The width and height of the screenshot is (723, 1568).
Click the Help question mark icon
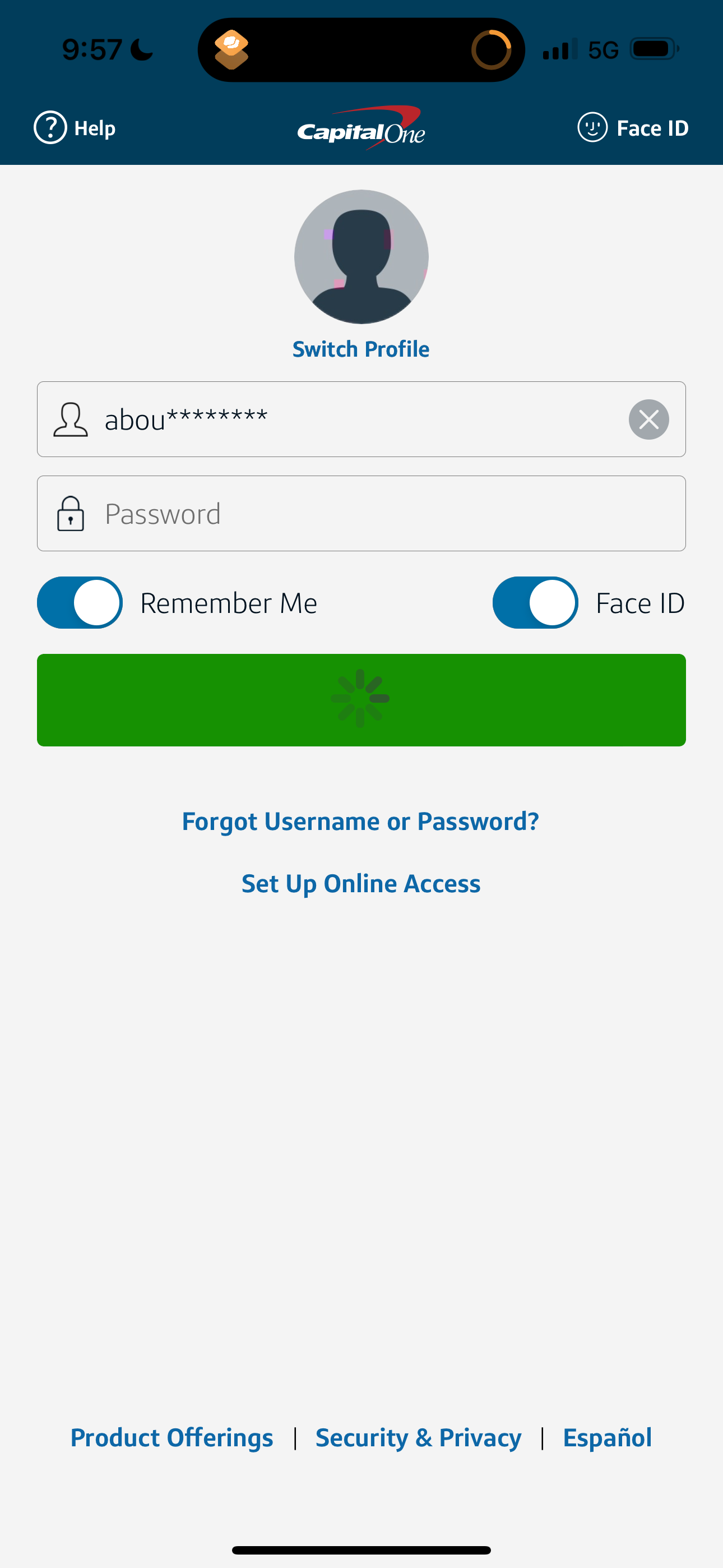pyautogui.click(x=50, y=128)
